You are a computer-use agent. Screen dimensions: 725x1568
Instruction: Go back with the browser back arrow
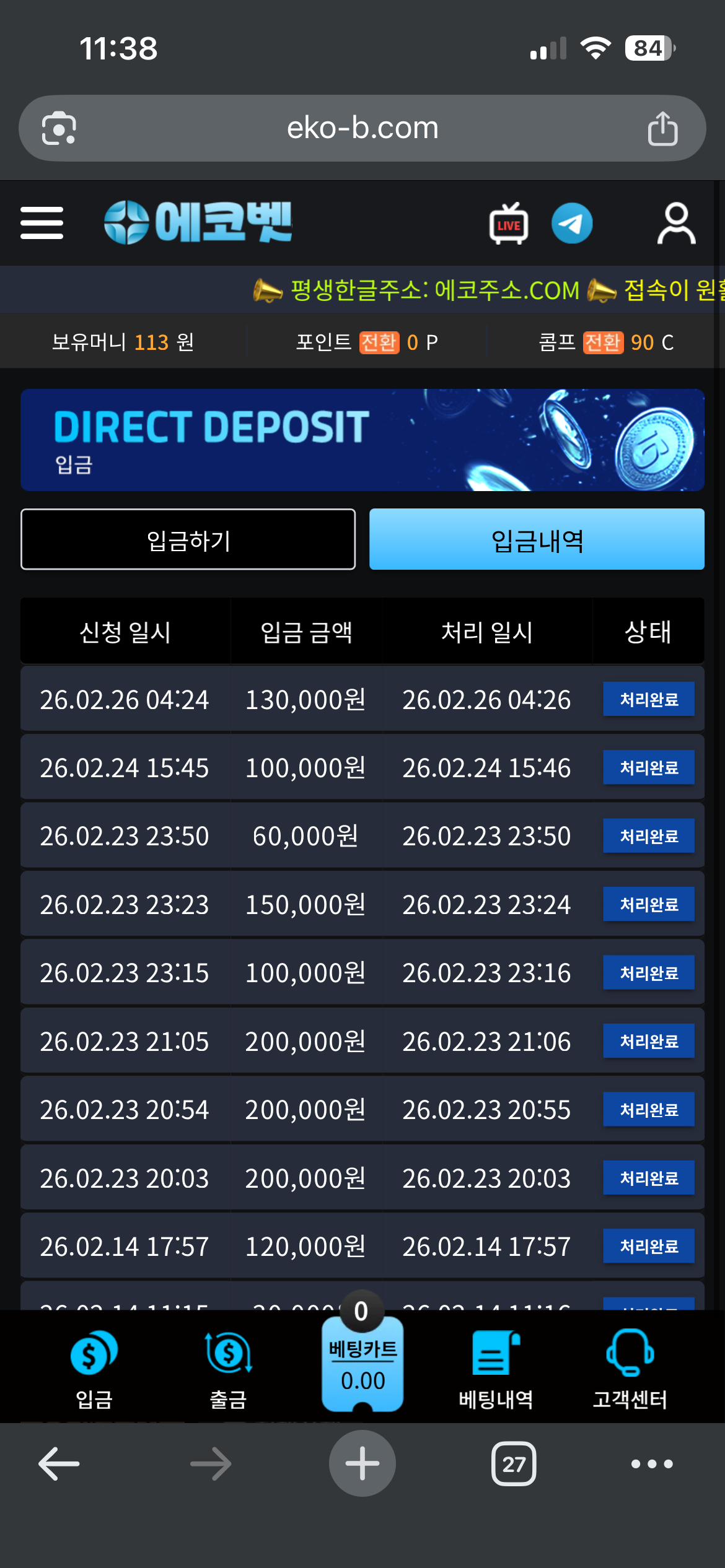click(59, 1464)
